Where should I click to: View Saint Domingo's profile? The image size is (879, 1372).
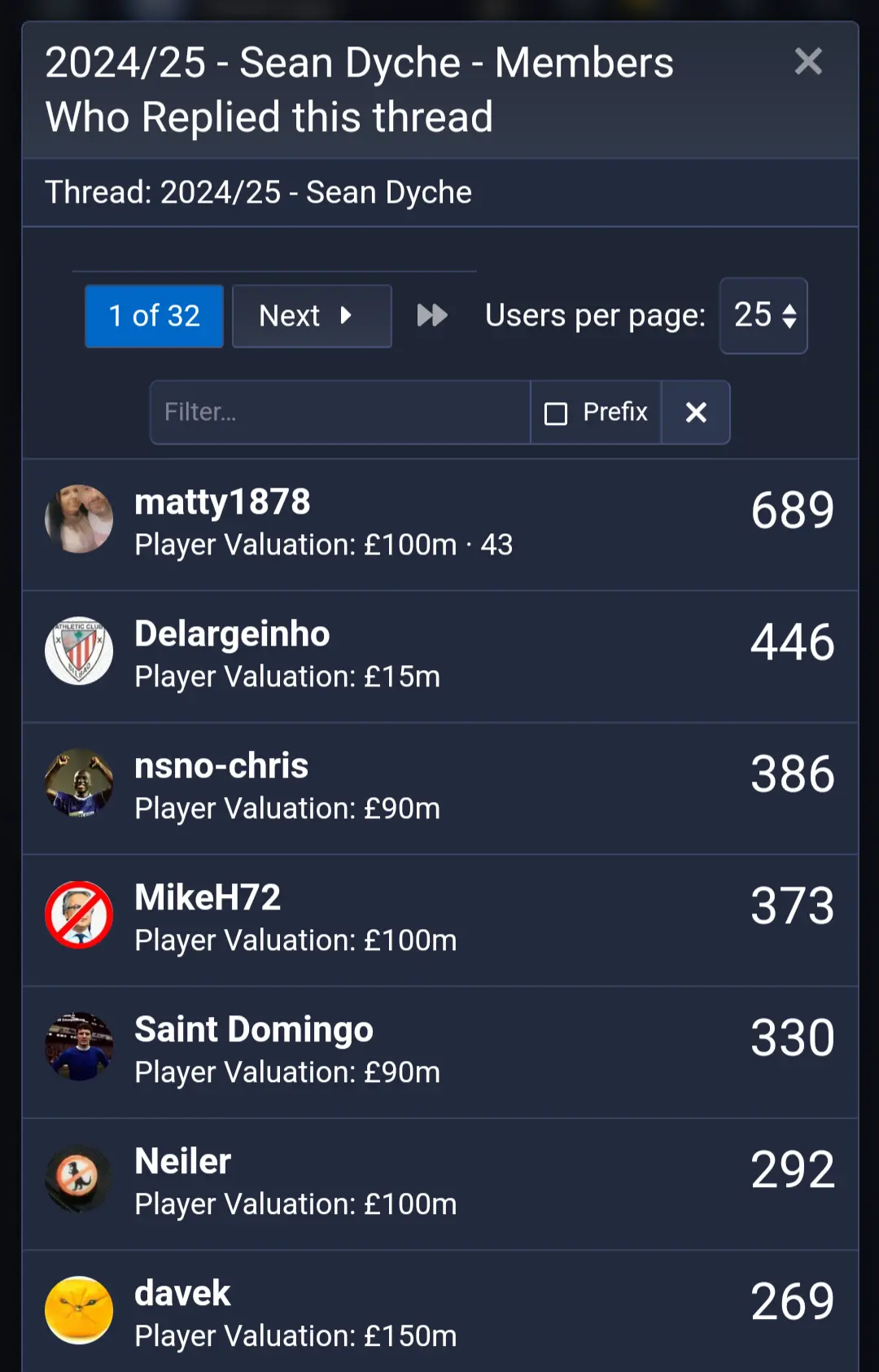pos(253,1030)
